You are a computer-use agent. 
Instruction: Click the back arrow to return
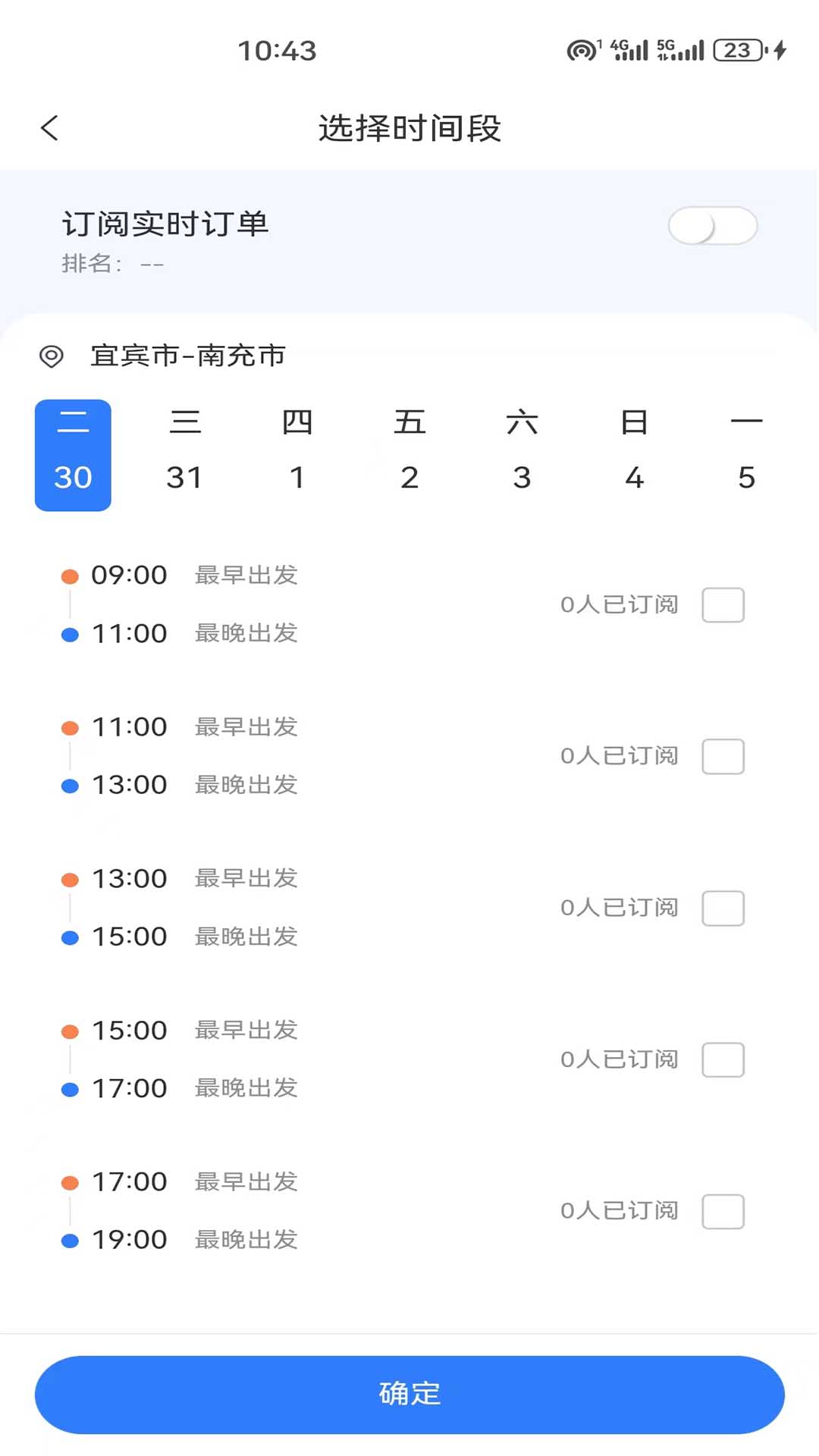click(x=49, y=127)
